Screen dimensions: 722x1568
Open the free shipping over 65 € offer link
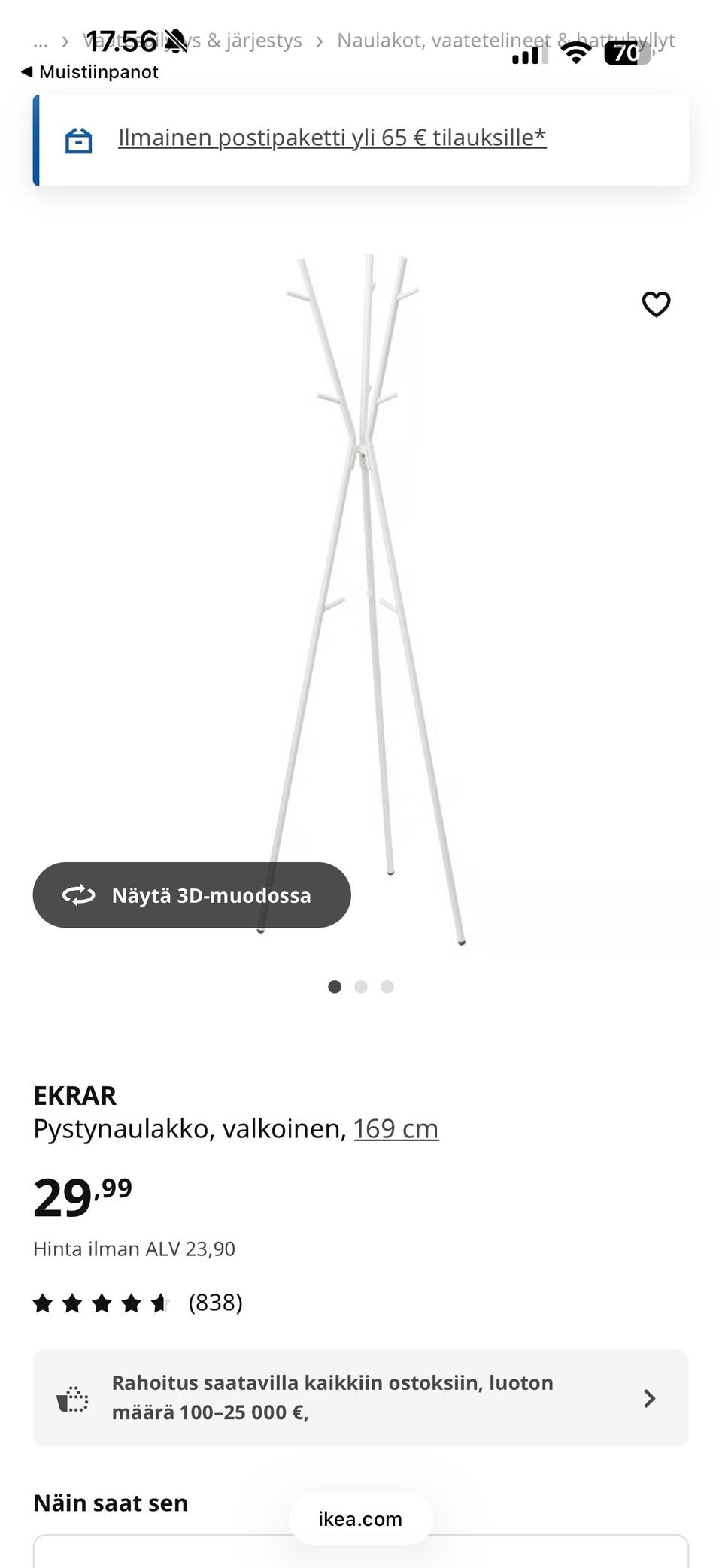[x=332, y=138]
